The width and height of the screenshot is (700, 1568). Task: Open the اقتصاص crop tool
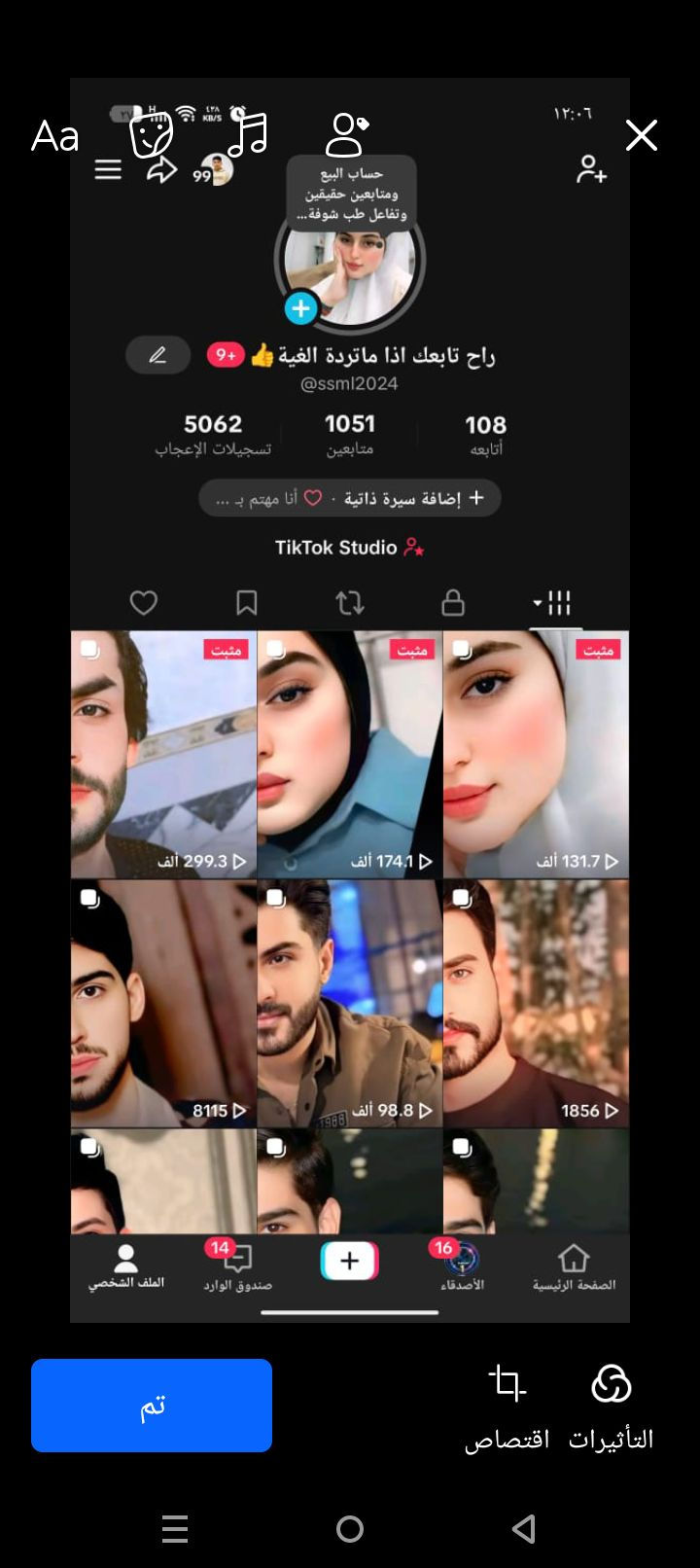pos(507,1405)
